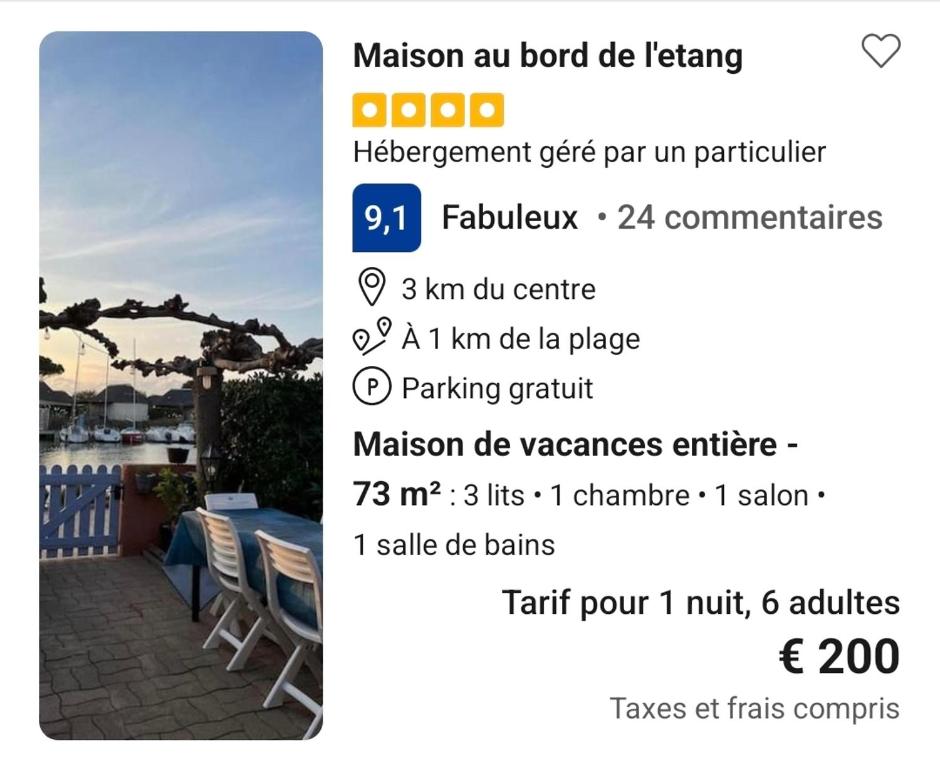Open the Maison au bord de l'etang listing title
This screenshot has width=940, height=768.
(548, 55)
